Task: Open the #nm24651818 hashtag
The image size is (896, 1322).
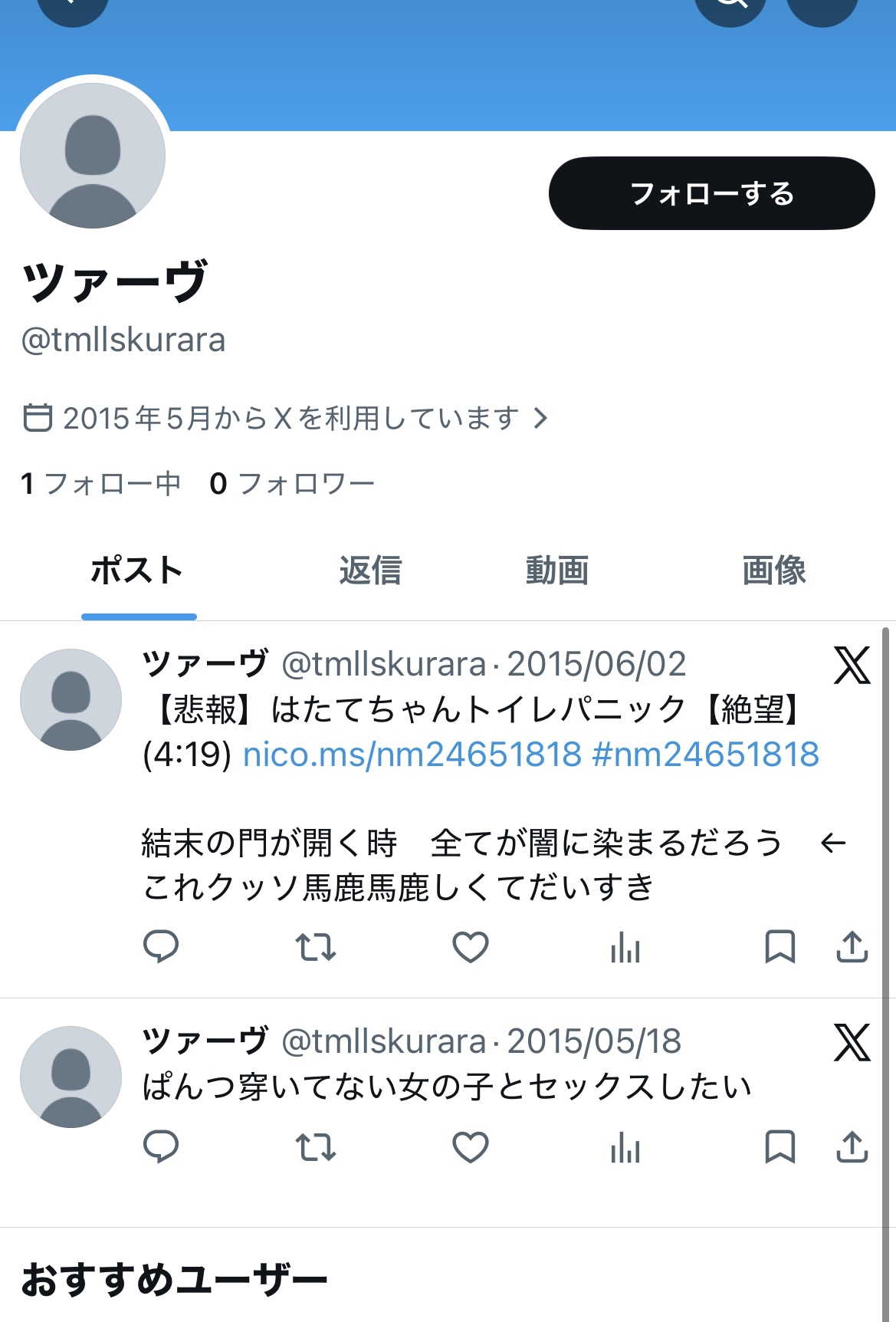Action: tap(705, 755)
